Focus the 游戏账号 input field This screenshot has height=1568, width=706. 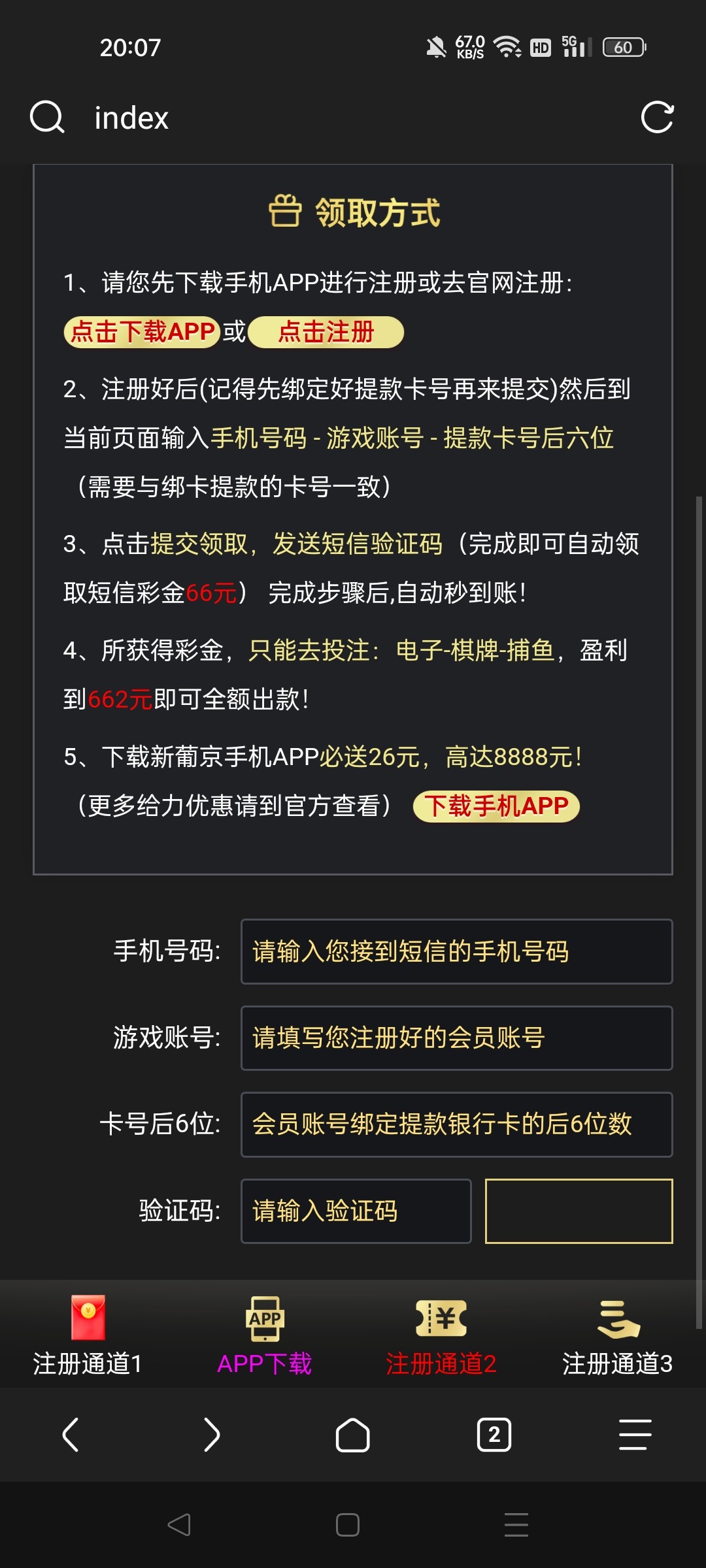(456, 1037)
